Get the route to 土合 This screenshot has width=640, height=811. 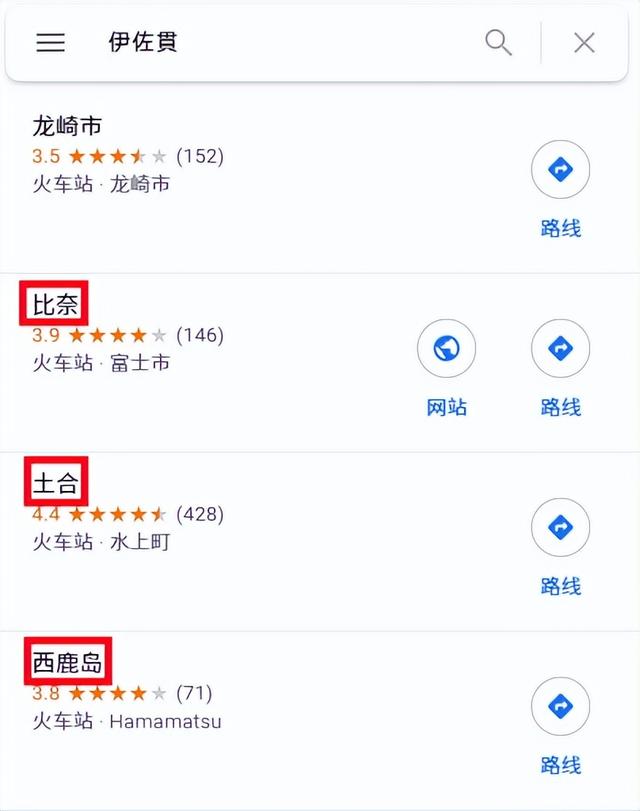[x=560, y=528]
